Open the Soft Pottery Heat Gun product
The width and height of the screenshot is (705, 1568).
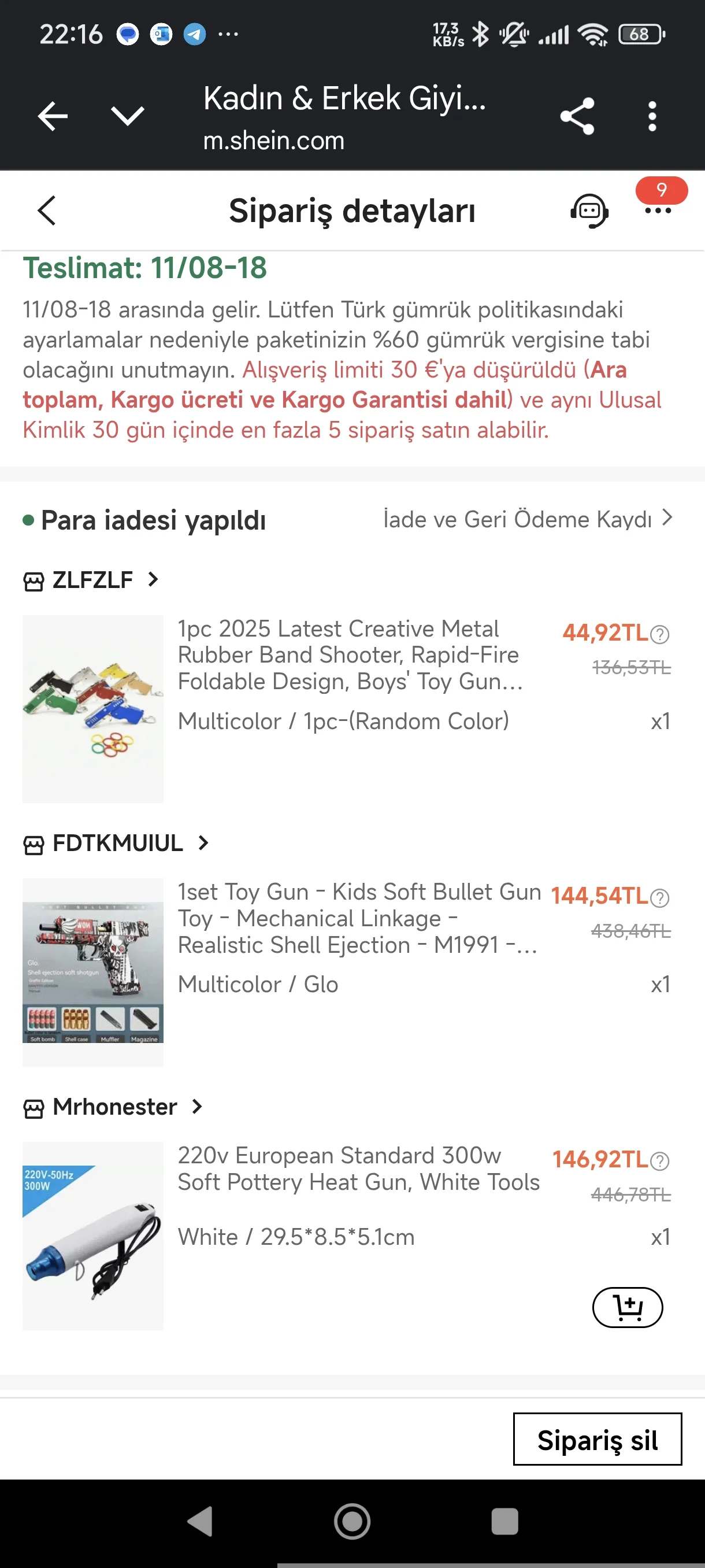pos(358,1168)
